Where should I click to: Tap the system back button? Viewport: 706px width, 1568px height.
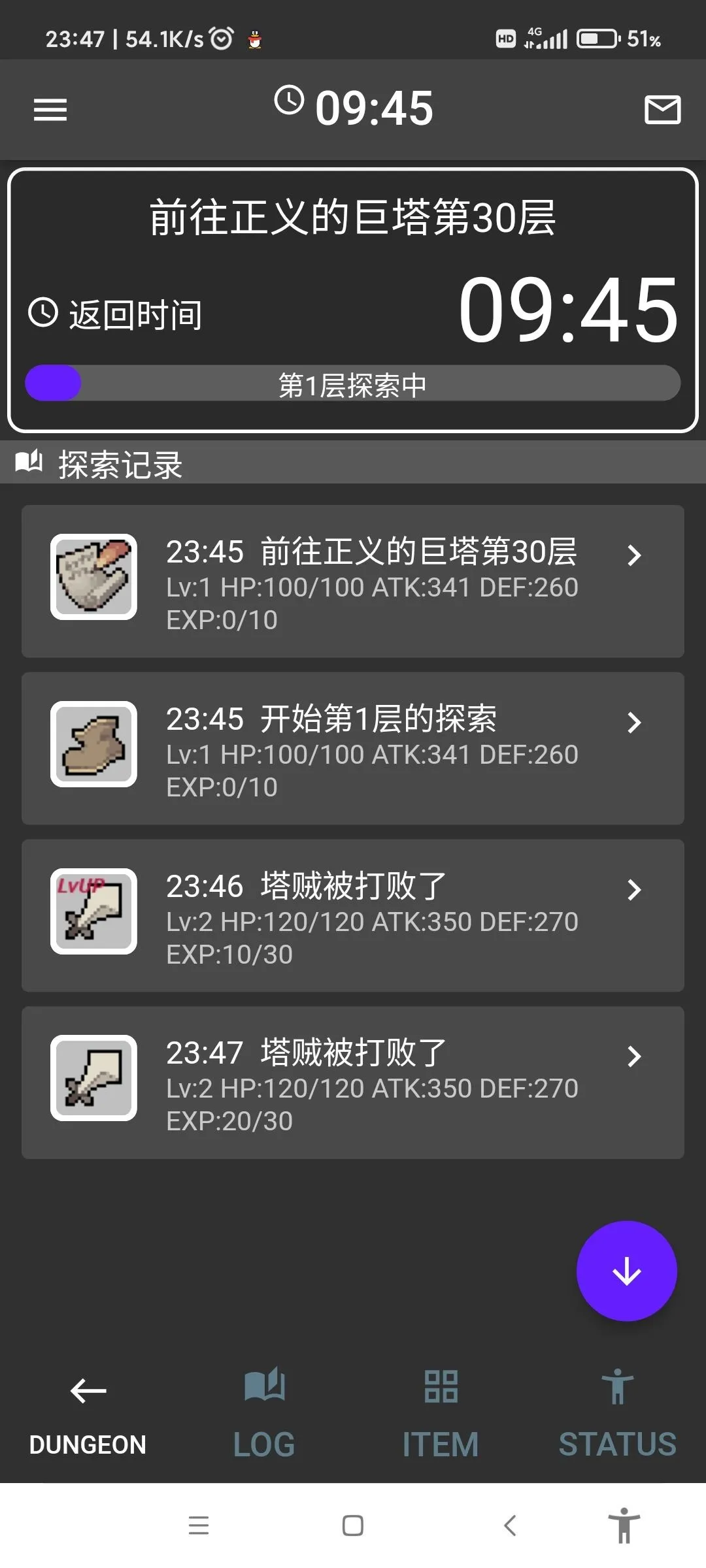tap(511, 1526)
